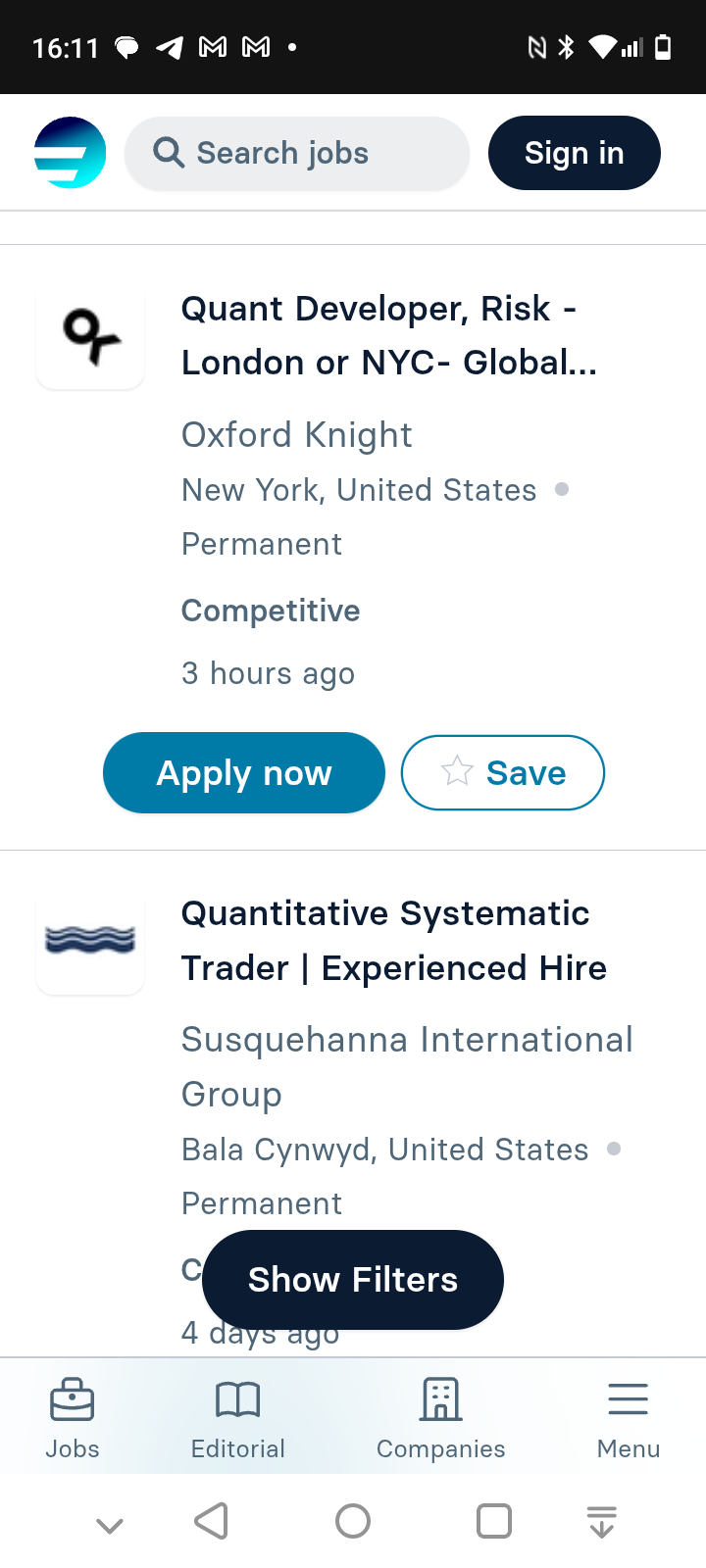Image resolution: width=706 pixels, height=1568 pixels.
Task: Go back using the system back button
Action: pos(212,1521)
